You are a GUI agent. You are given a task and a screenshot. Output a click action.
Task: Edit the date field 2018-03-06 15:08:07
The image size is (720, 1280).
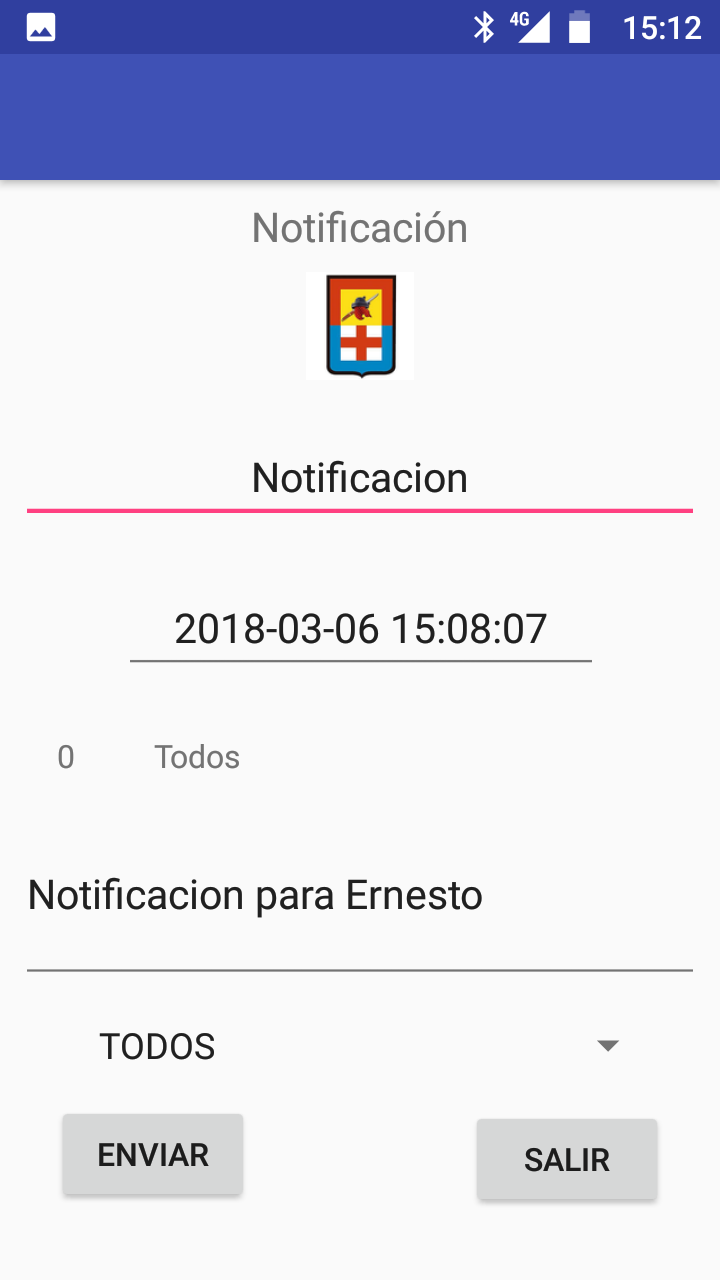click(360, 630)
